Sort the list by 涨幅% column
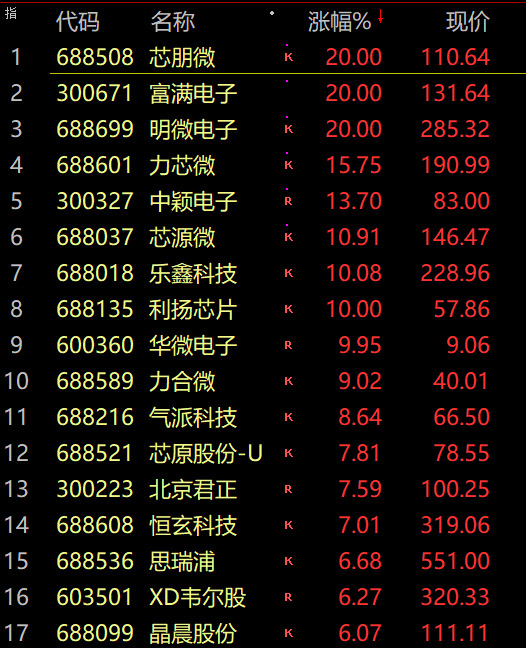This screenshot has width=526, height=648. click(339, 21)
